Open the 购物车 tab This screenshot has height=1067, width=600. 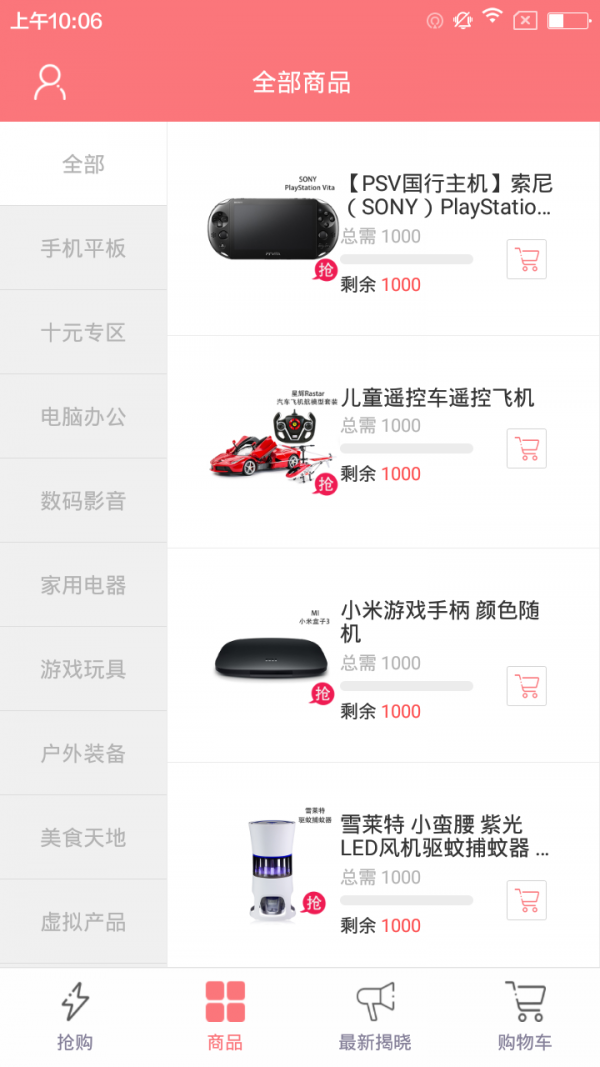[524, 1016]
